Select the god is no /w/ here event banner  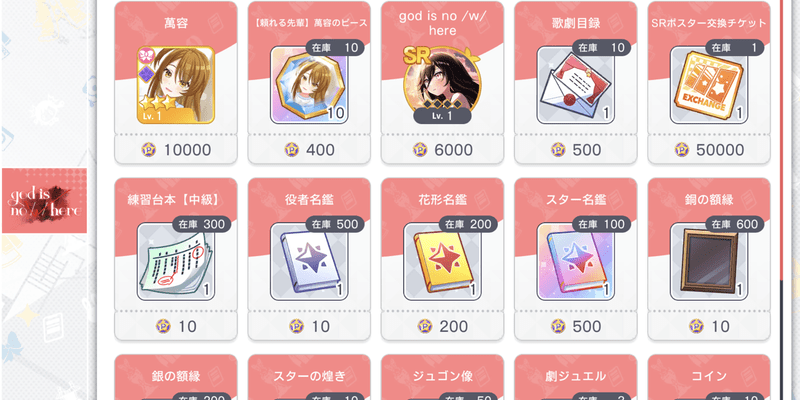click(x=44, y=200)
